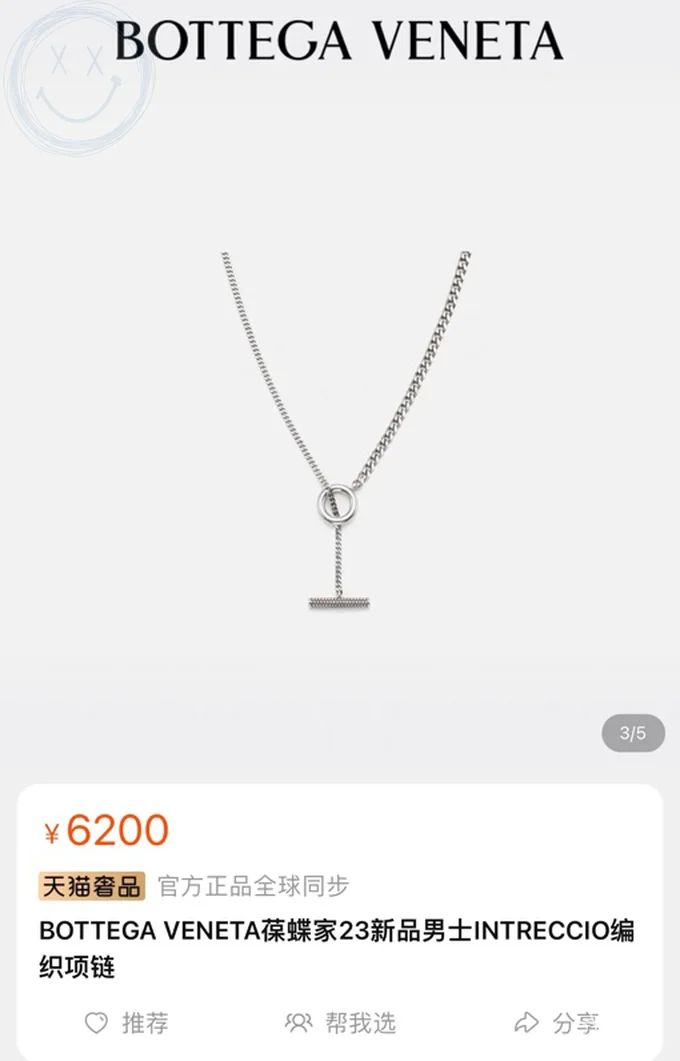Open the 帮我选 helper
This screenshot has width=680, height=1061.
(x=341, y=1022)
